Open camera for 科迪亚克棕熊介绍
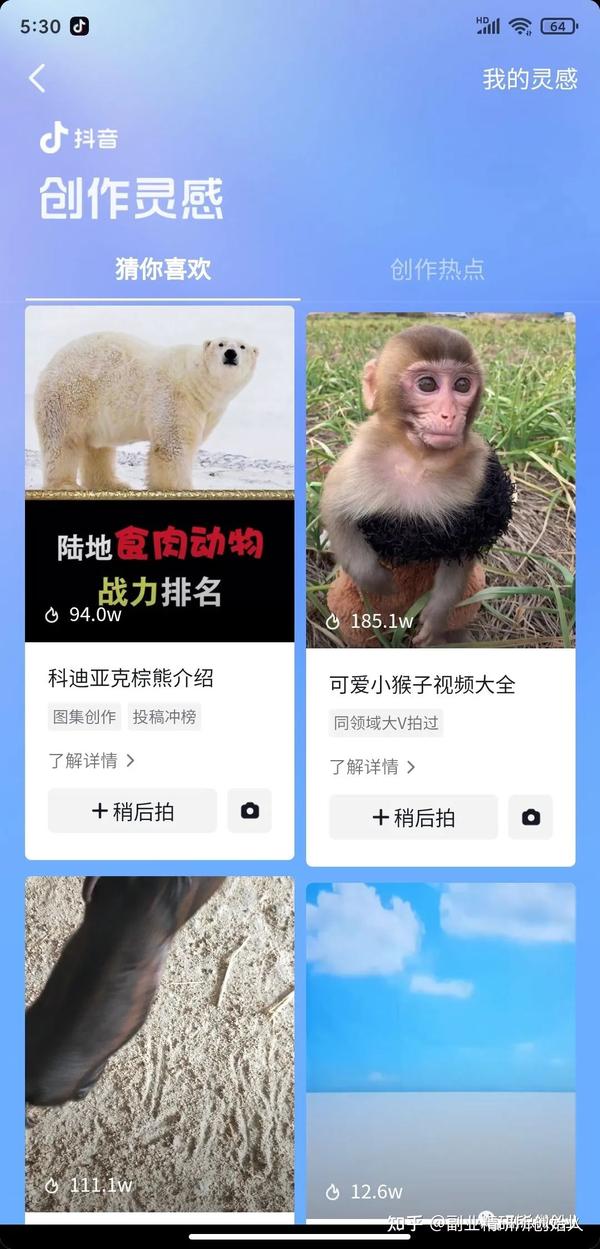The height and width of the screenshot is (1249, 600). click(x=249, y=811)
